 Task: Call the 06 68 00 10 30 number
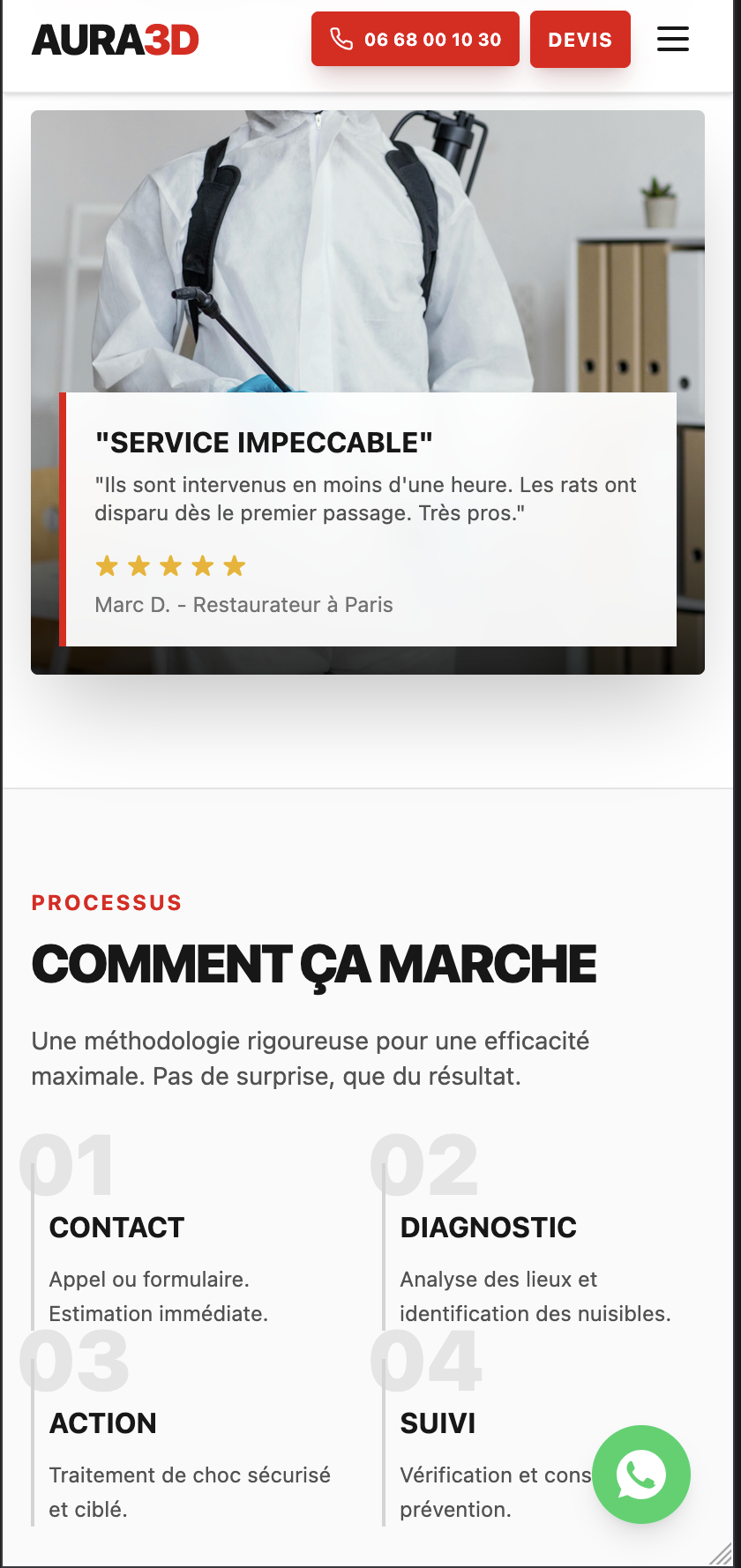pyautogui.click(x=415, y=39)
